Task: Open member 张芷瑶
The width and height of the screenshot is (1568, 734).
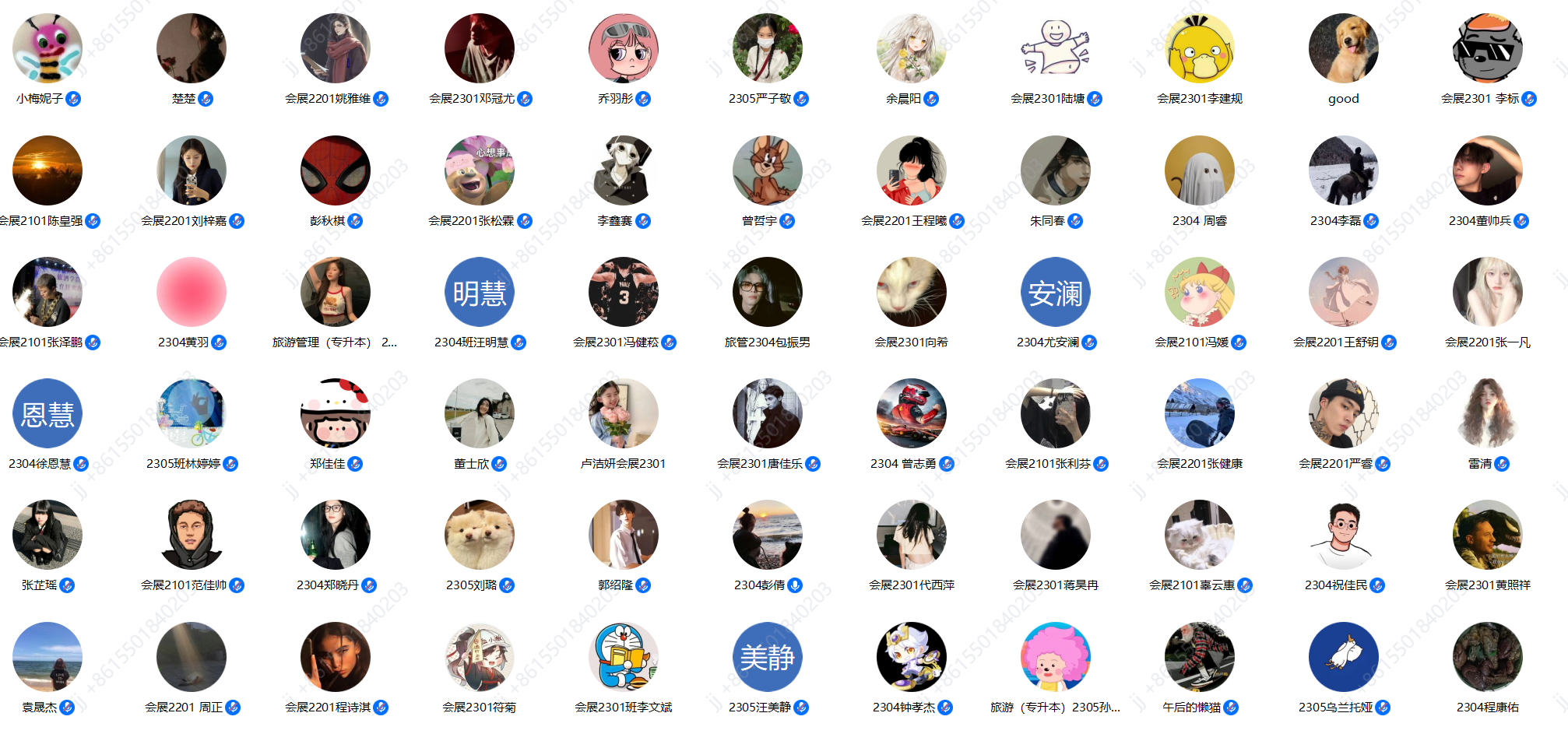Action: pyautogui.click(x=47, y=535)
